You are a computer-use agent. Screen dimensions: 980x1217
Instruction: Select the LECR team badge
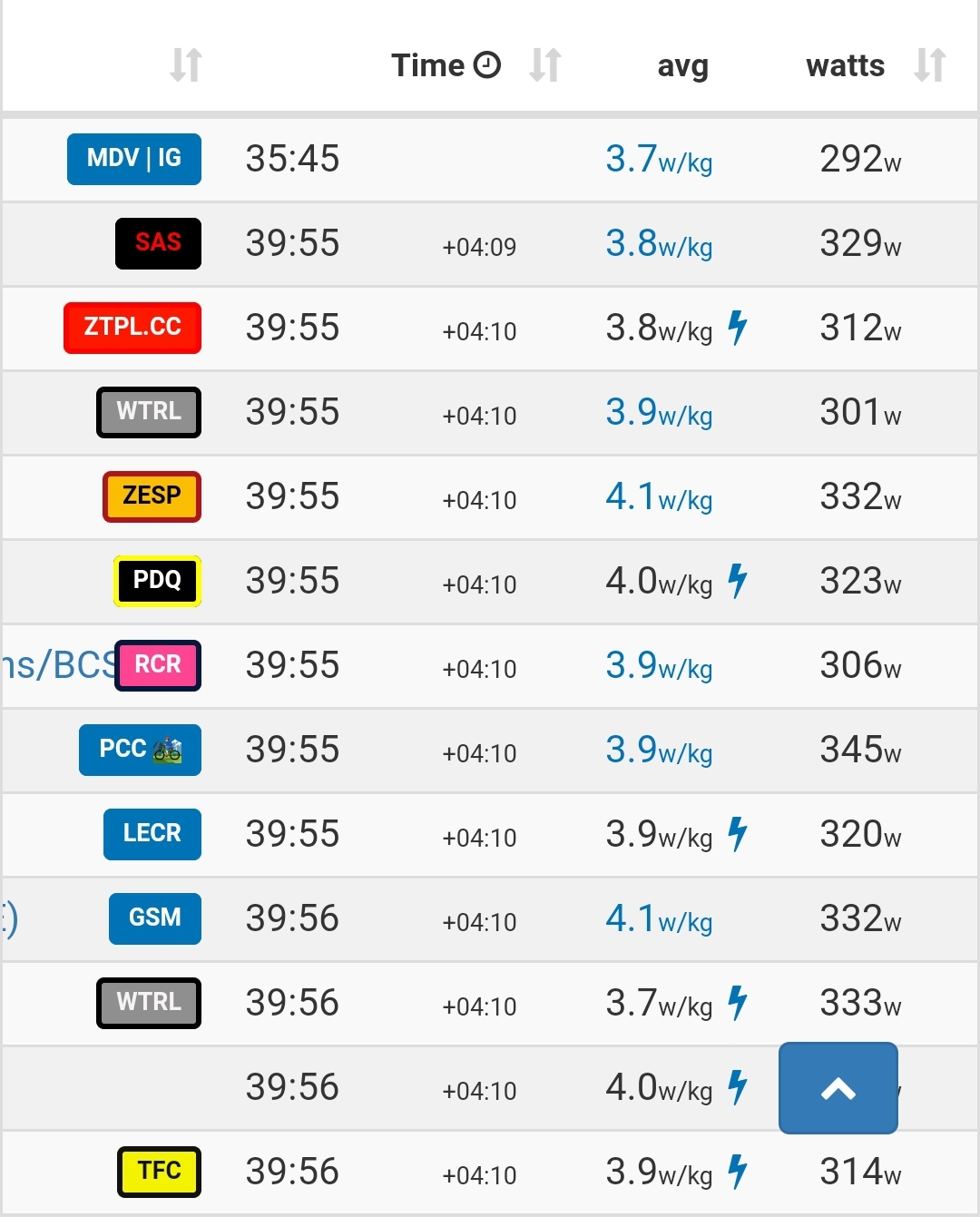(x=152, y=834)
